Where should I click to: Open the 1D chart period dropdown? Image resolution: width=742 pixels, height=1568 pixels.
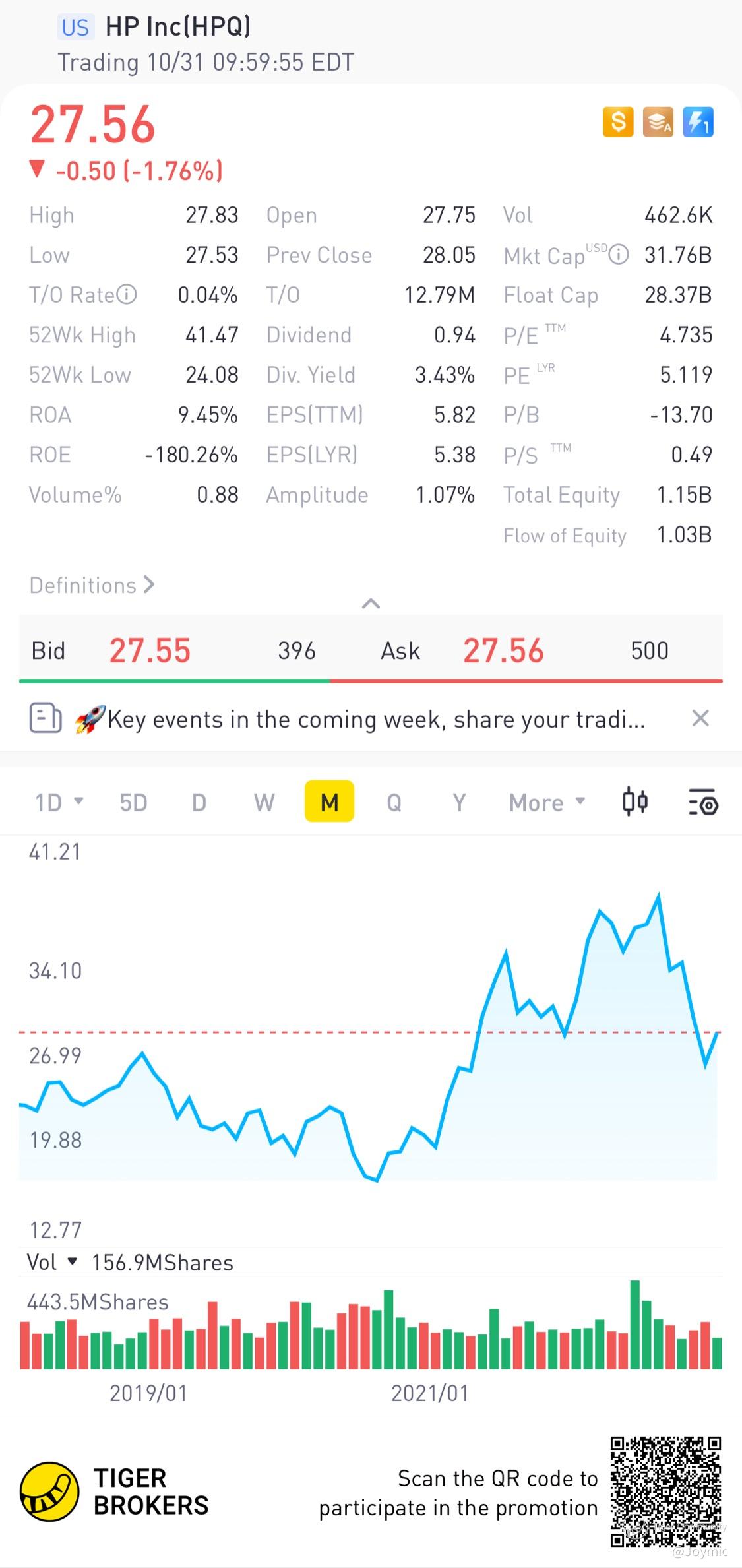pyautogui.click(x=59, y=802)
